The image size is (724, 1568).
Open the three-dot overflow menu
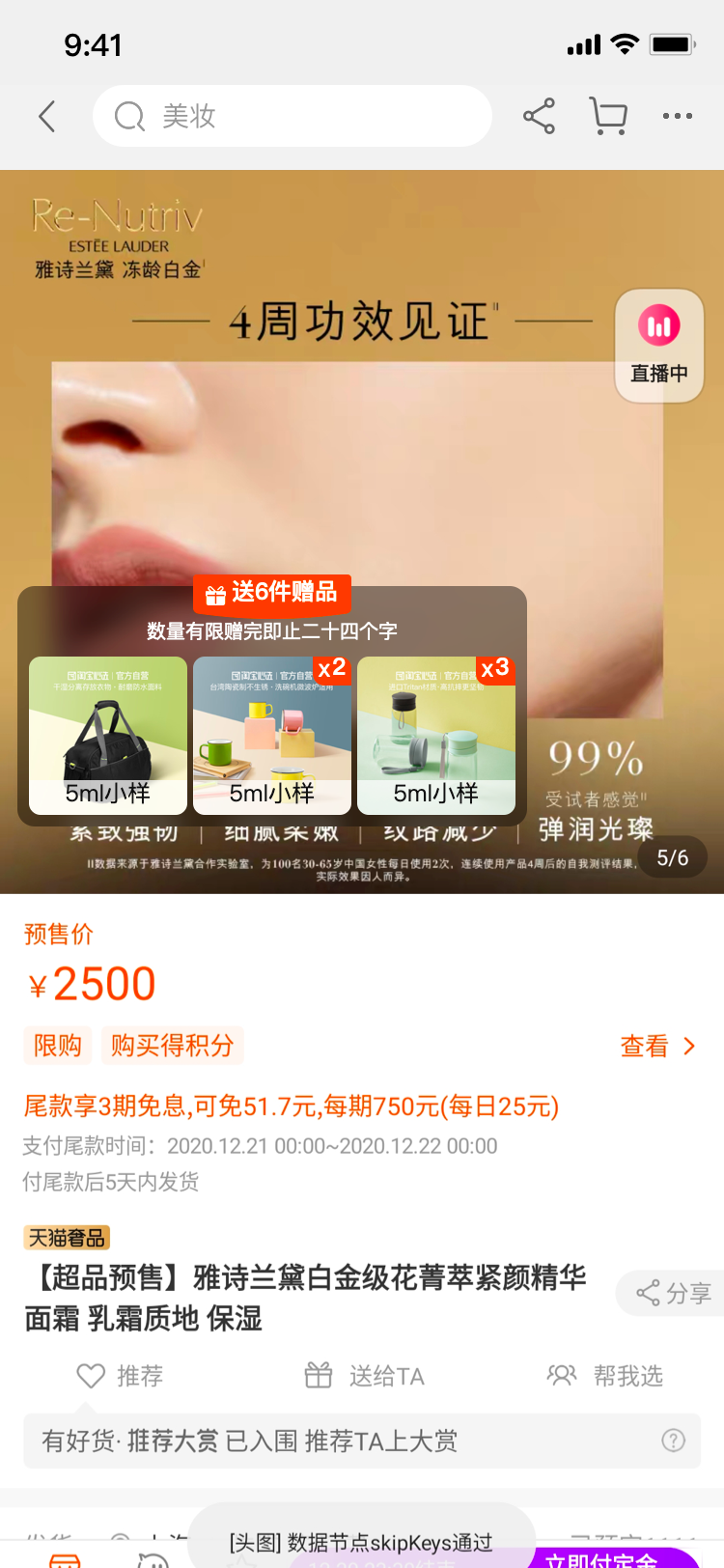678,117
